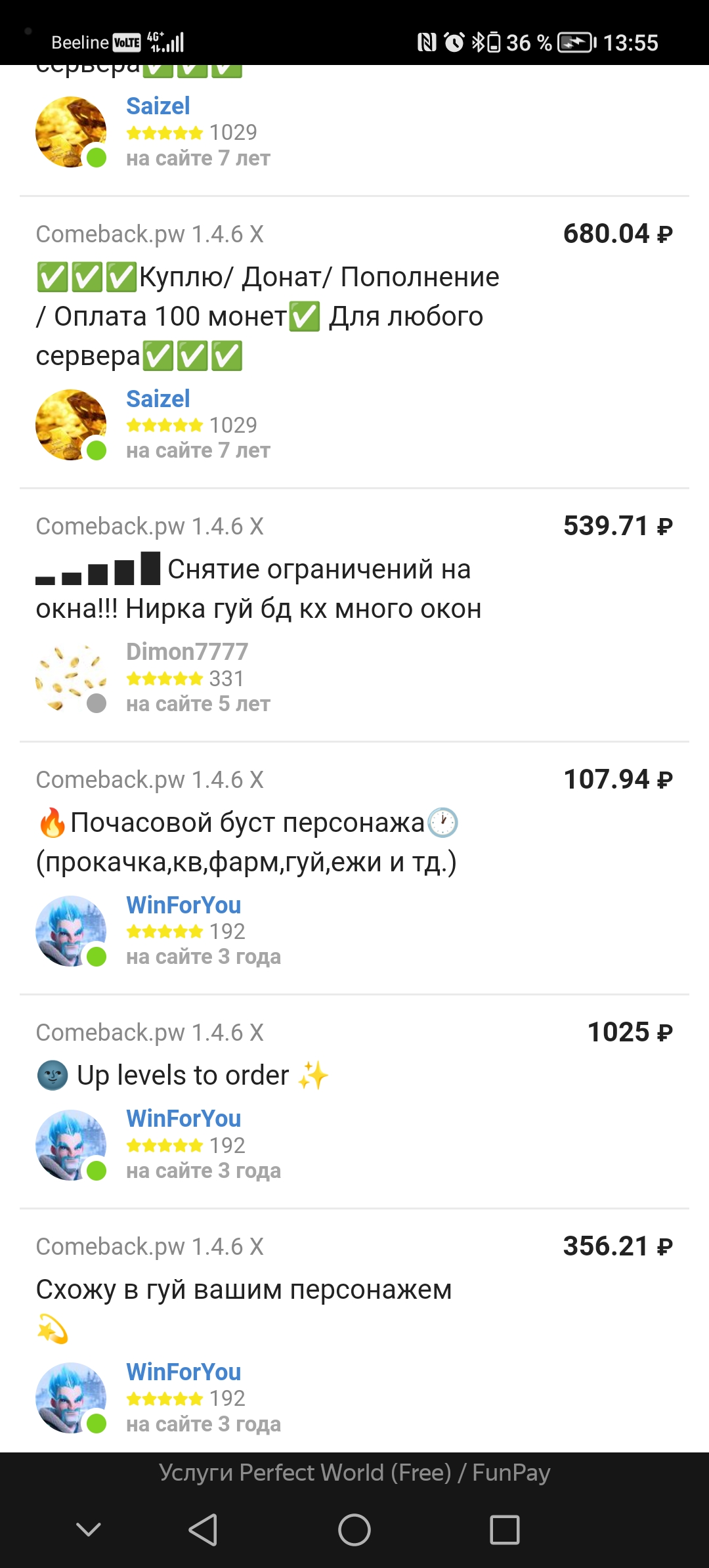Open the 'Схожу в гуй вашим персонажем' listing
709x1568 pixels.
244,1290
